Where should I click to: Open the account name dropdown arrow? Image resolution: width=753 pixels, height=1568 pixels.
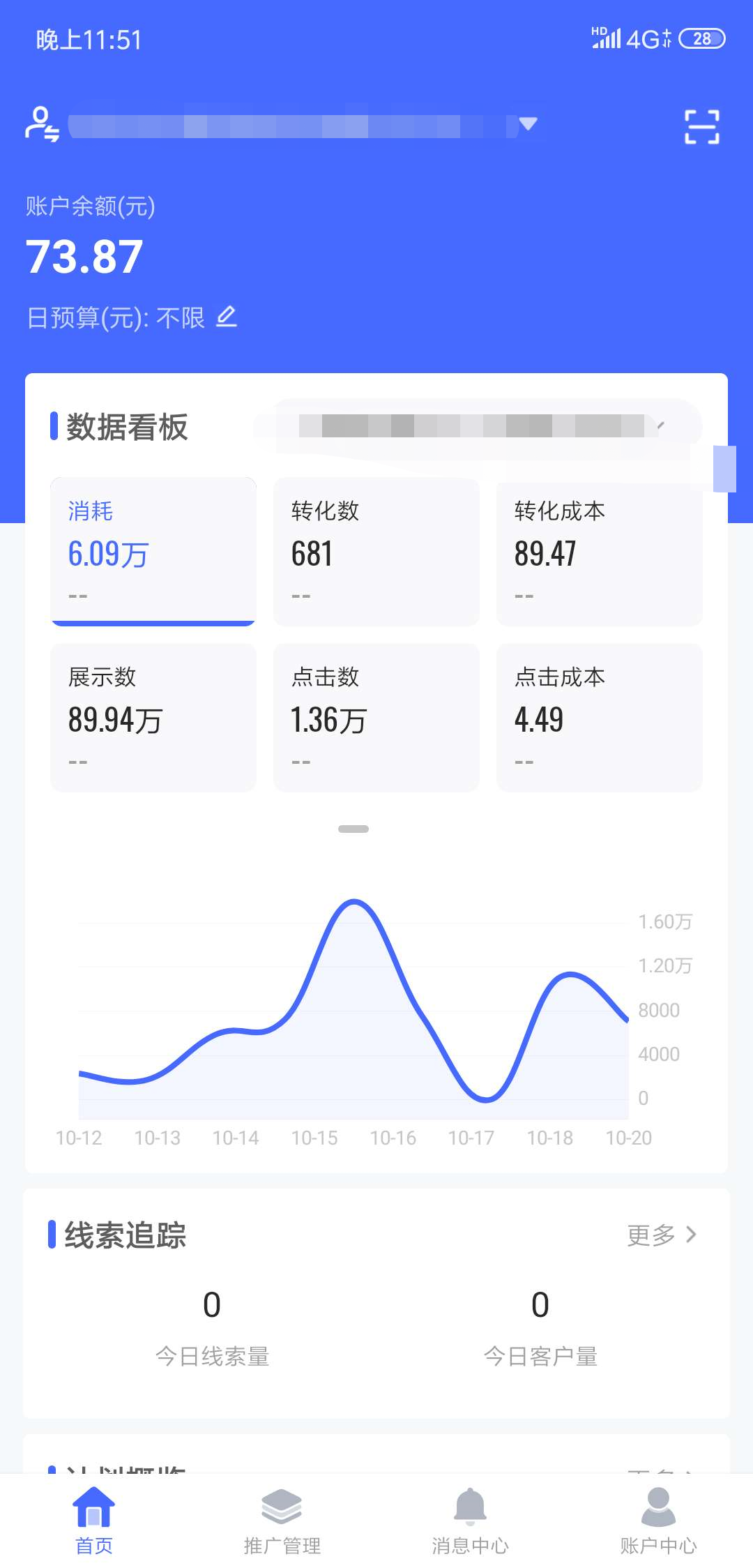(x=527, y=124)
